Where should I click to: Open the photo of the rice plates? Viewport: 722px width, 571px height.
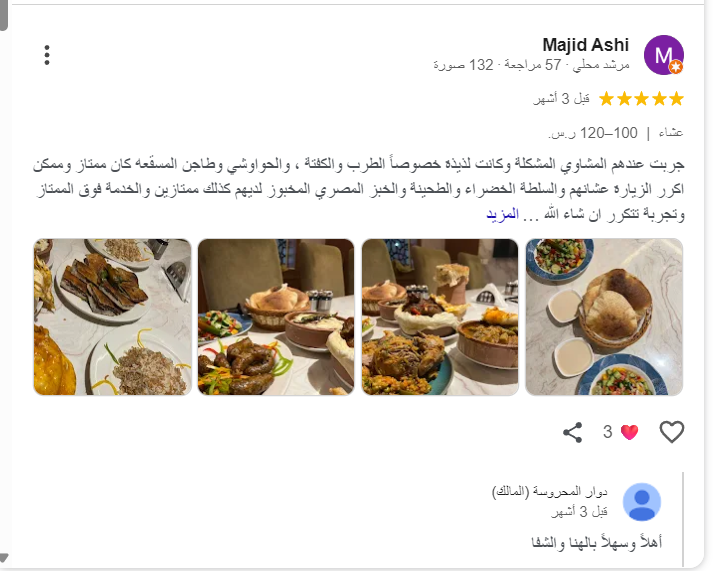(x=112, y=316)
